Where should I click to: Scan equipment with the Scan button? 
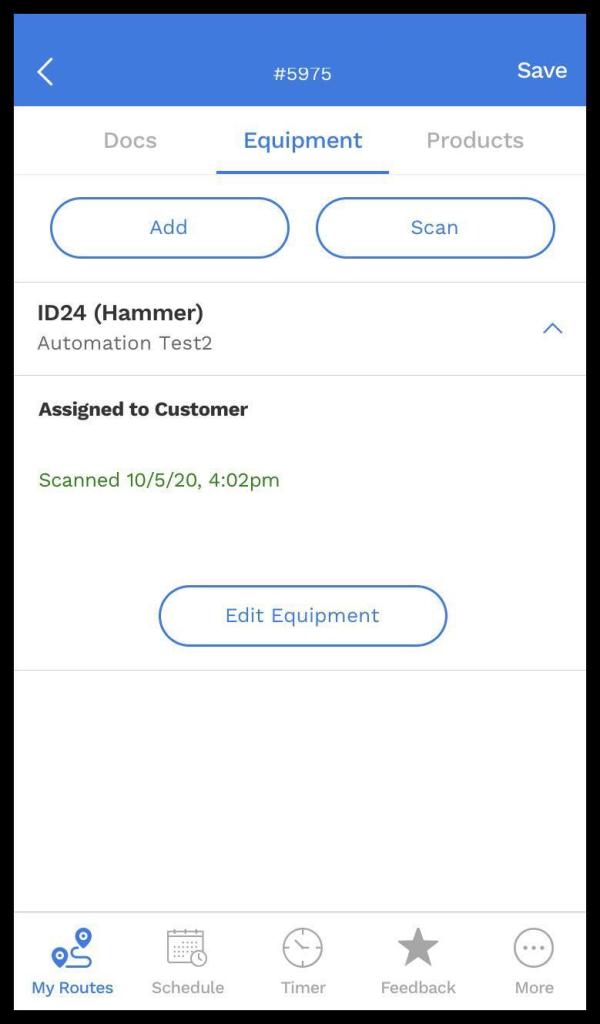coord(435,228)
